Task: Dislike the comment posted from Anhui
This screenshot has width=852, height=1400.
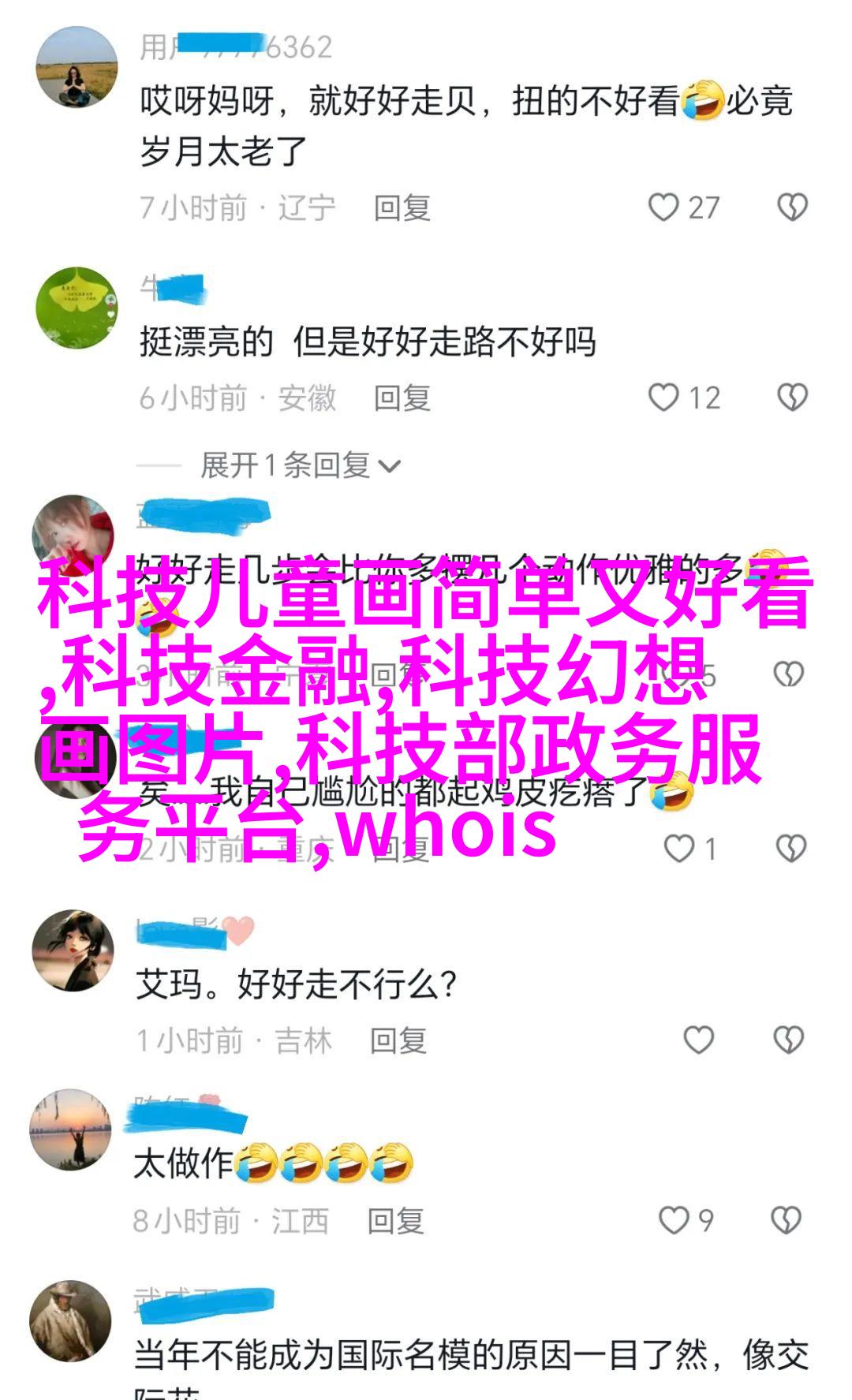Action: (792, 398)
